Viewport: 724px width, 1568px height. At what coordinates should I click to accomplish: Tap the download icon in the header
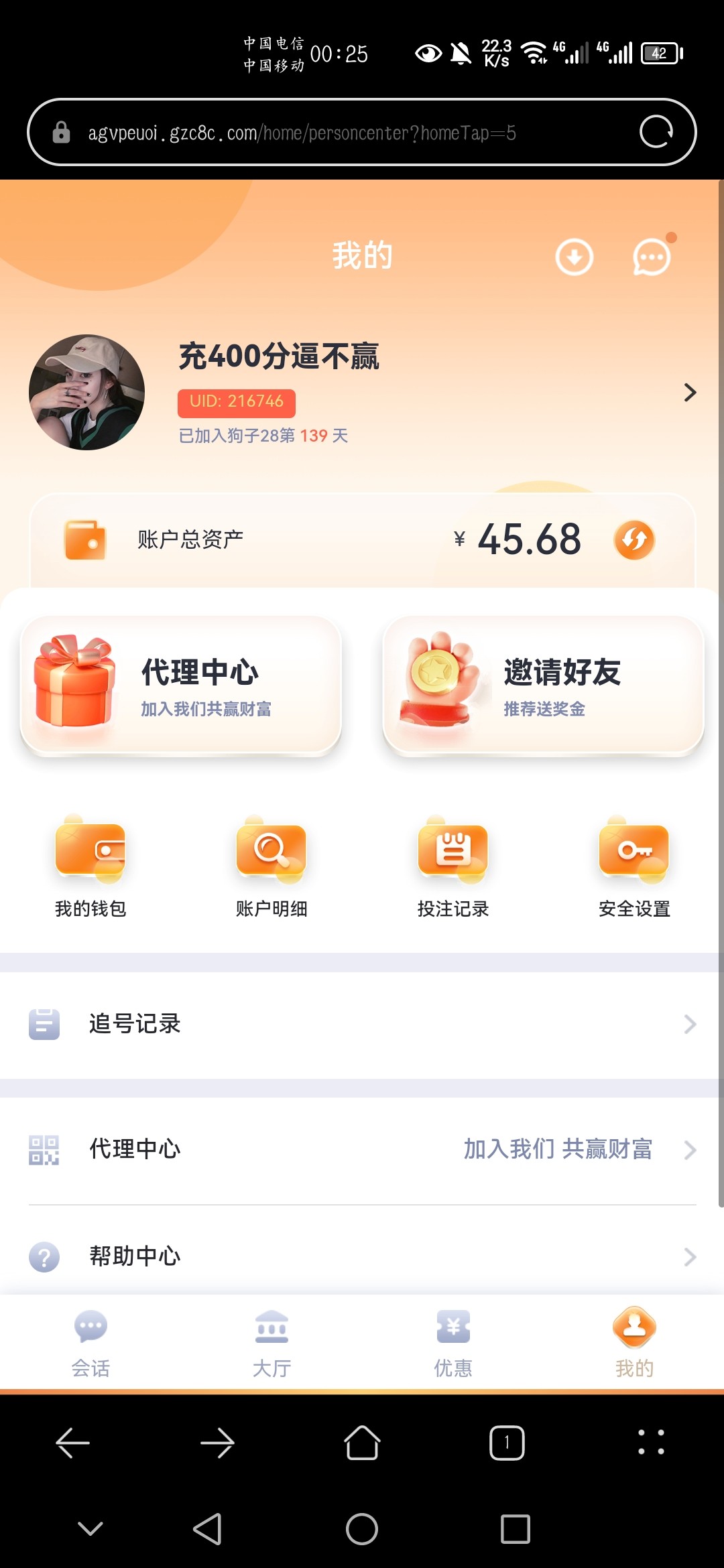574,257
